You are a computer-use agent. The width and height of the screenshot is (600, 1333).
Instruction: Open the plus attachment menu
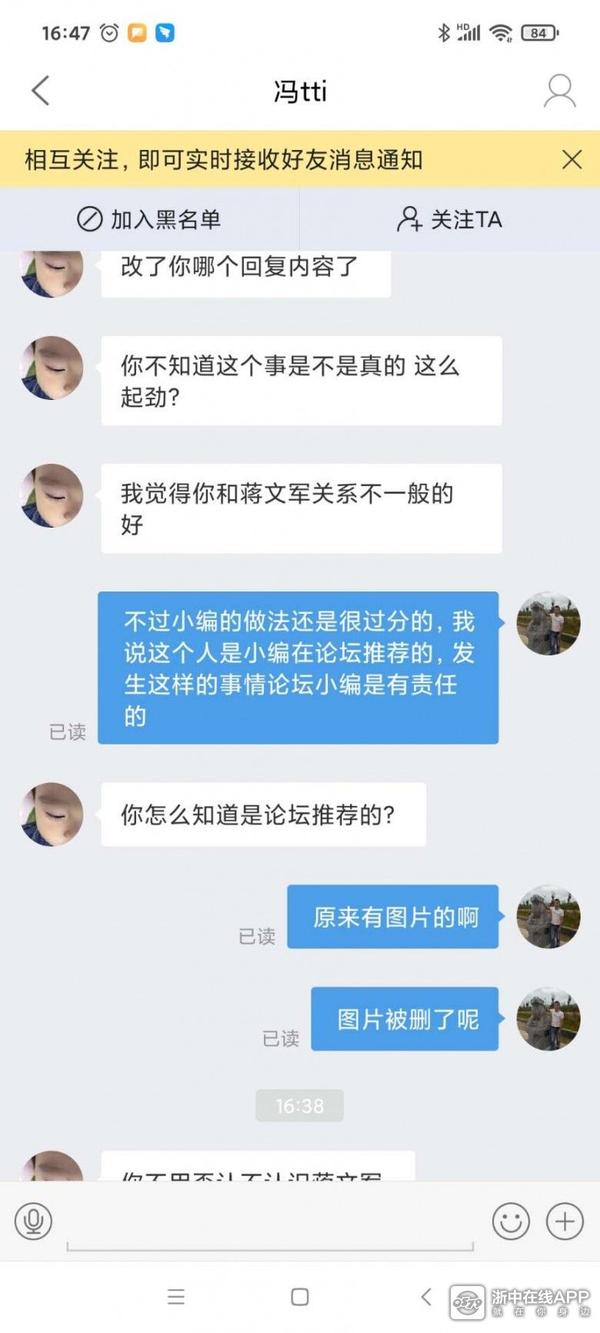coord(564,1221)
